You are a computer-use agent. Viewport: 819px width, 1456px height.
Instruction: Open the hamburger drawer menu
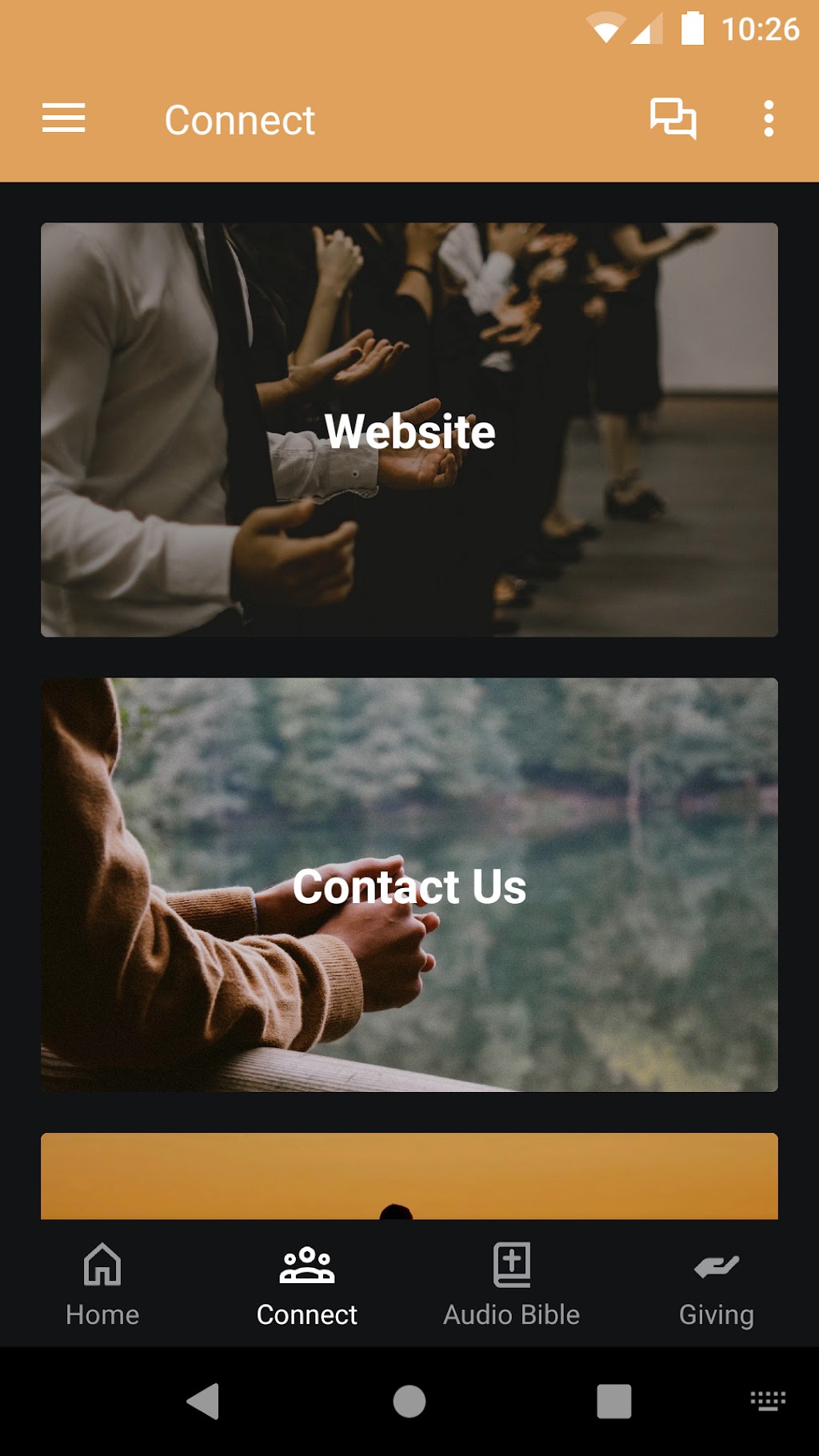64,118
